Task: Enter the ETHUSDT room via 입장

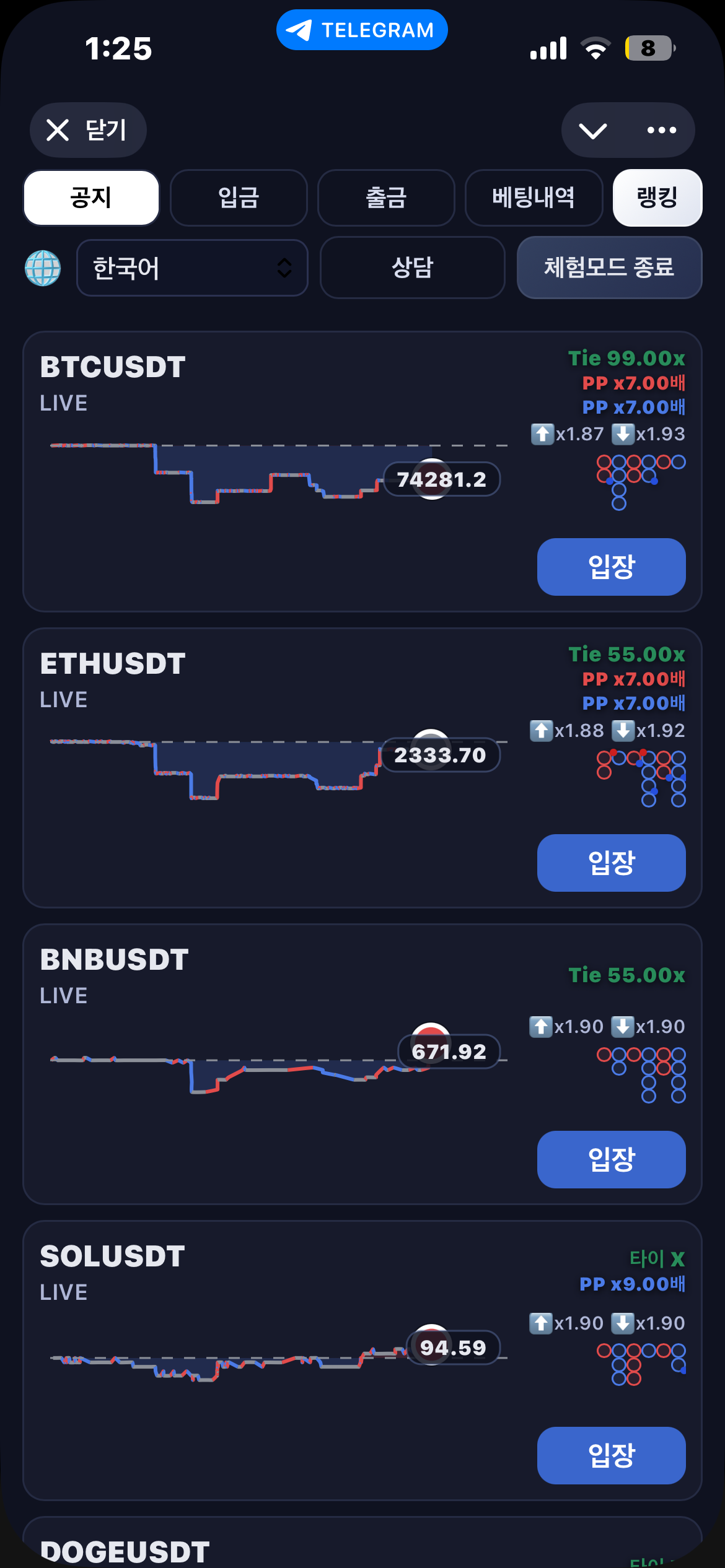Action: 611,863
